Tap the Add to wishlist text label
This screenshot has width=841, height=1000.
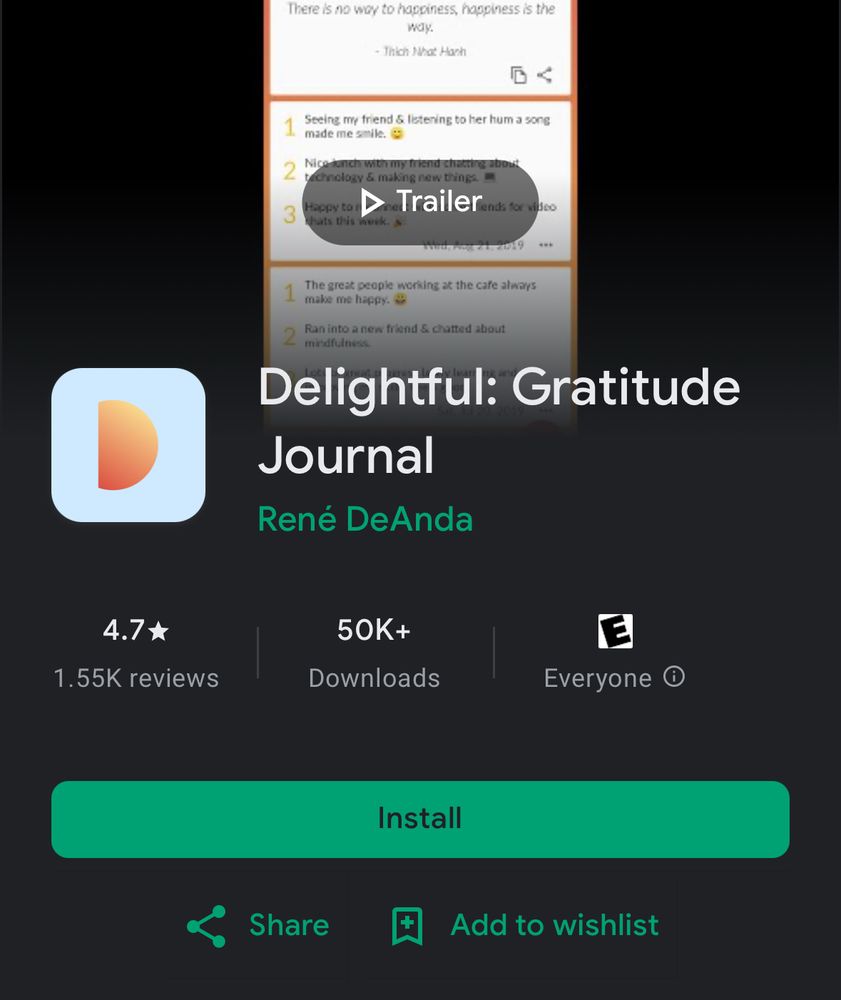554,925
